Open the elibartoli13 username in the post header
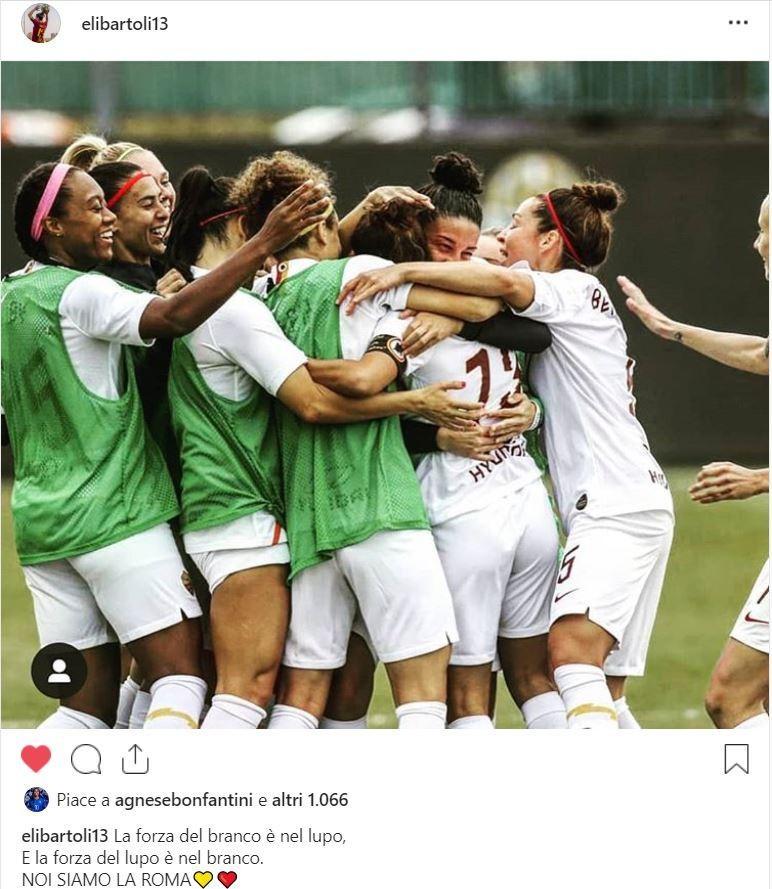 (124, 23)
